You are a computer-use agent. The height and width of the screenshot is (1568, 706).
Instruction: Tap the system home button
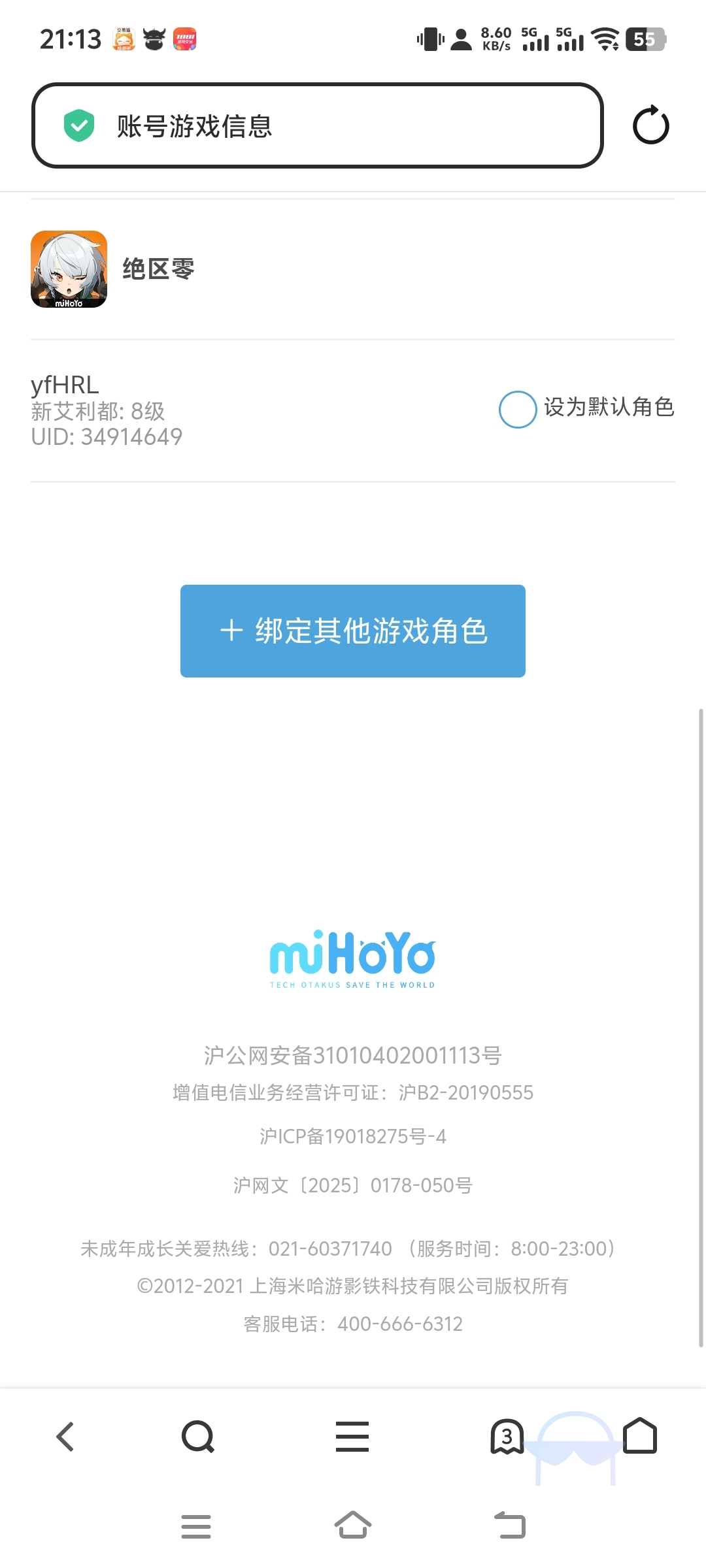pyautogui.click(x=353, y=1526)
